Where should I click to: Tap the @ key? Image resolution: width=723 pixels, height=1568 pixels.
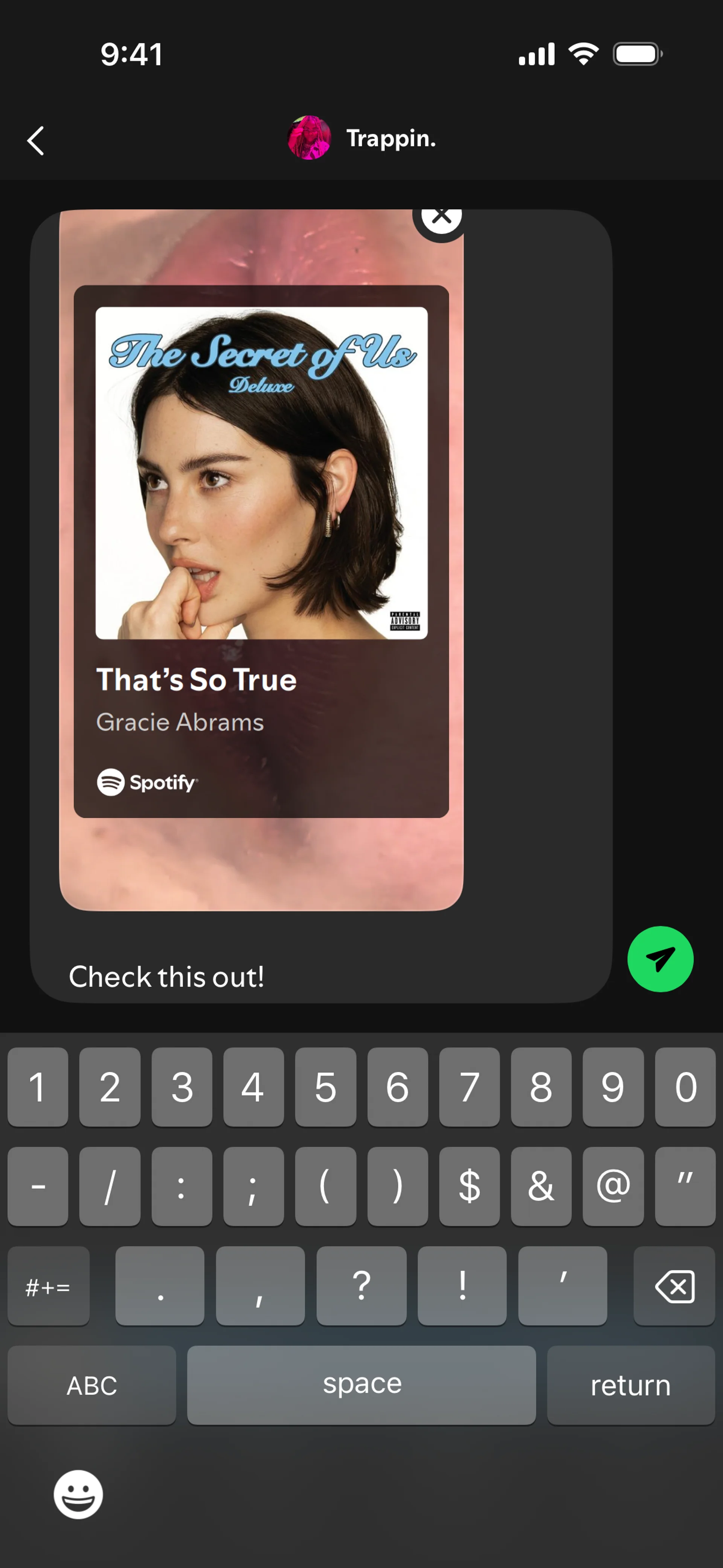pyautogui.click(x=613, y=1186)
